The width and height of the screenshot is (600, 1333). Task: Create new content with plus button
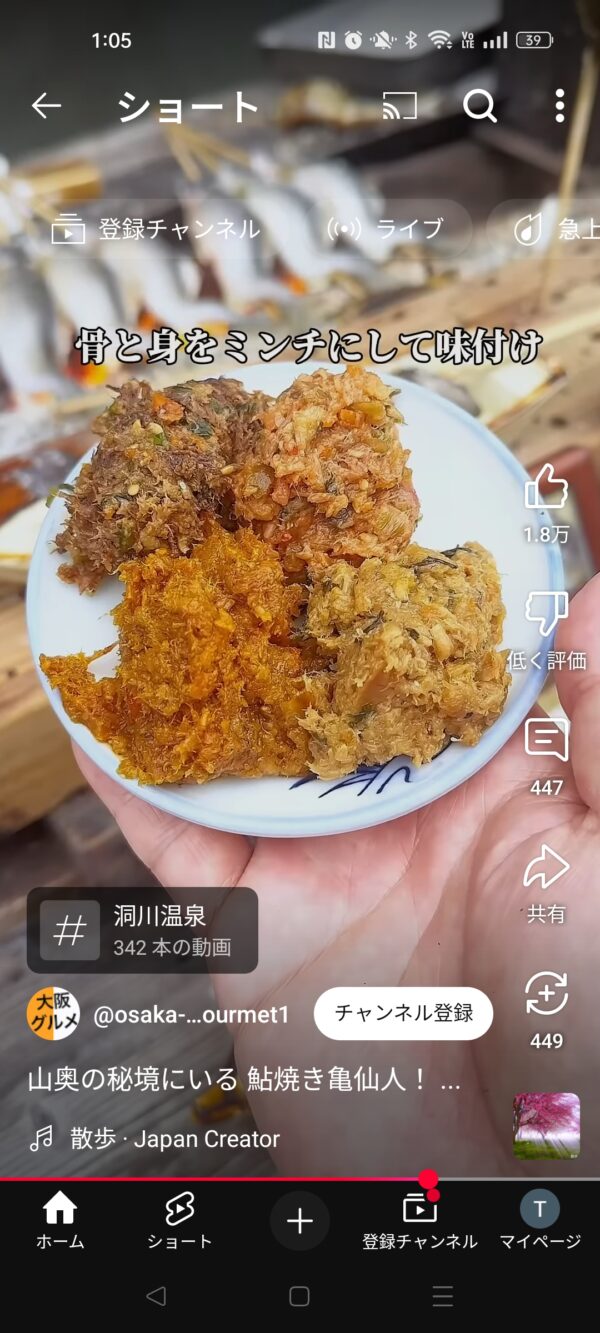point(299,1221)
